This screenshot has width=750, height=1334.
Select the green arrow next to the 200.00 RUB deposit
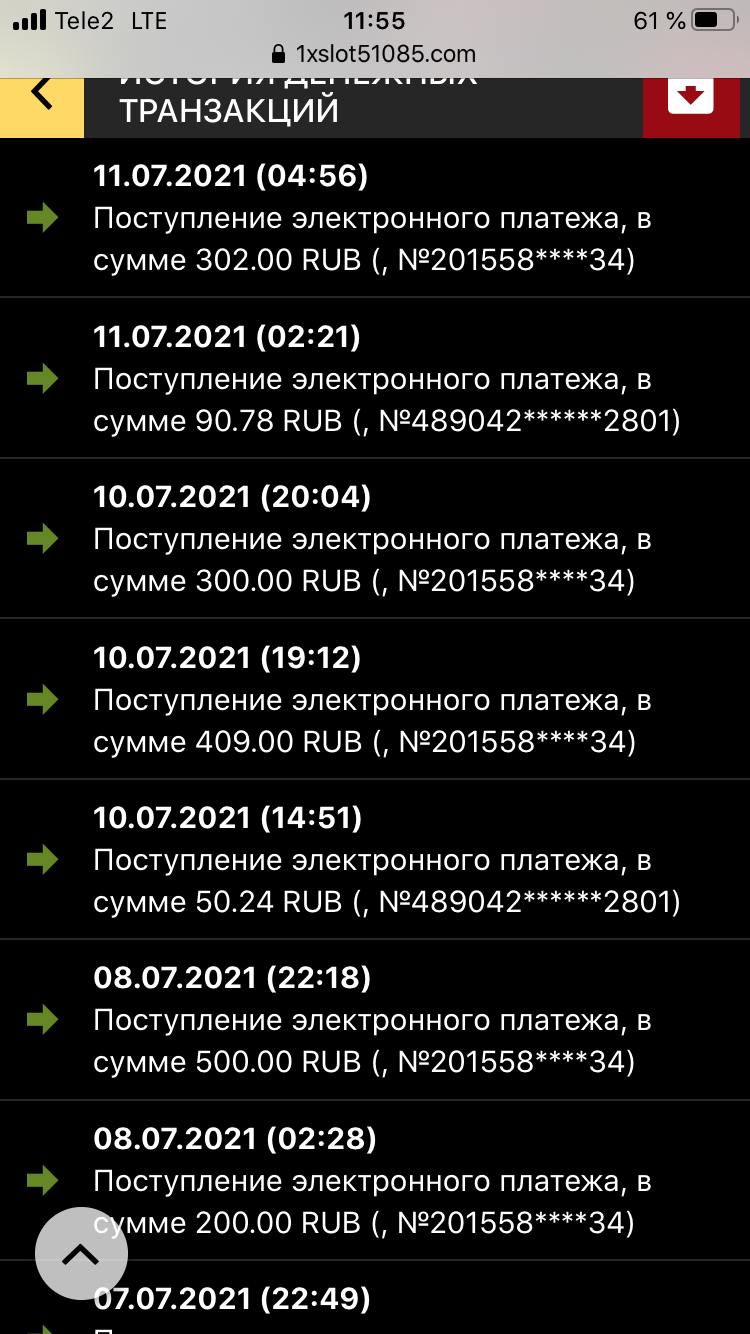coord(41,1181)
